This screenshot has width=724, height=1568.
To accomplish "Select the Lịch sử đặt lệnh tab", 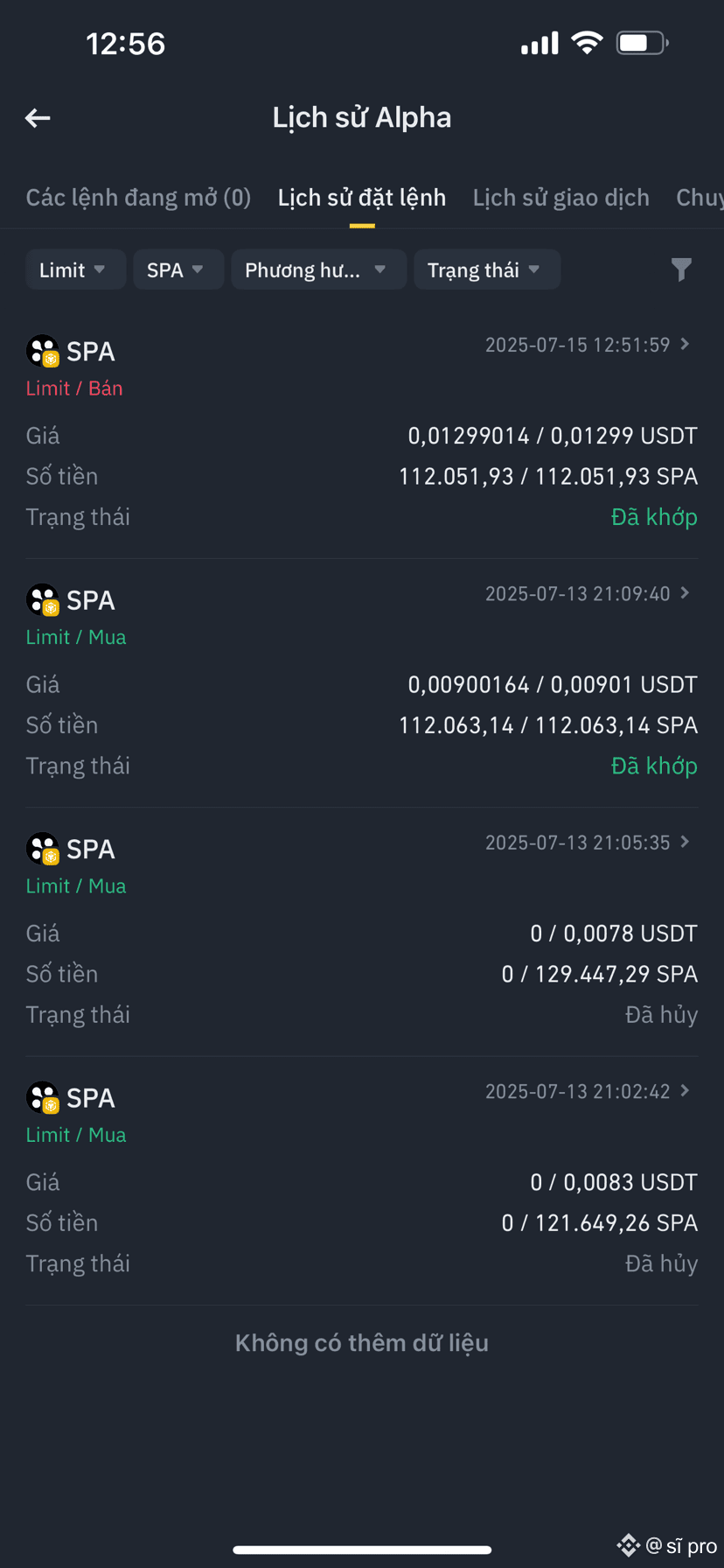I will [361, 197].
